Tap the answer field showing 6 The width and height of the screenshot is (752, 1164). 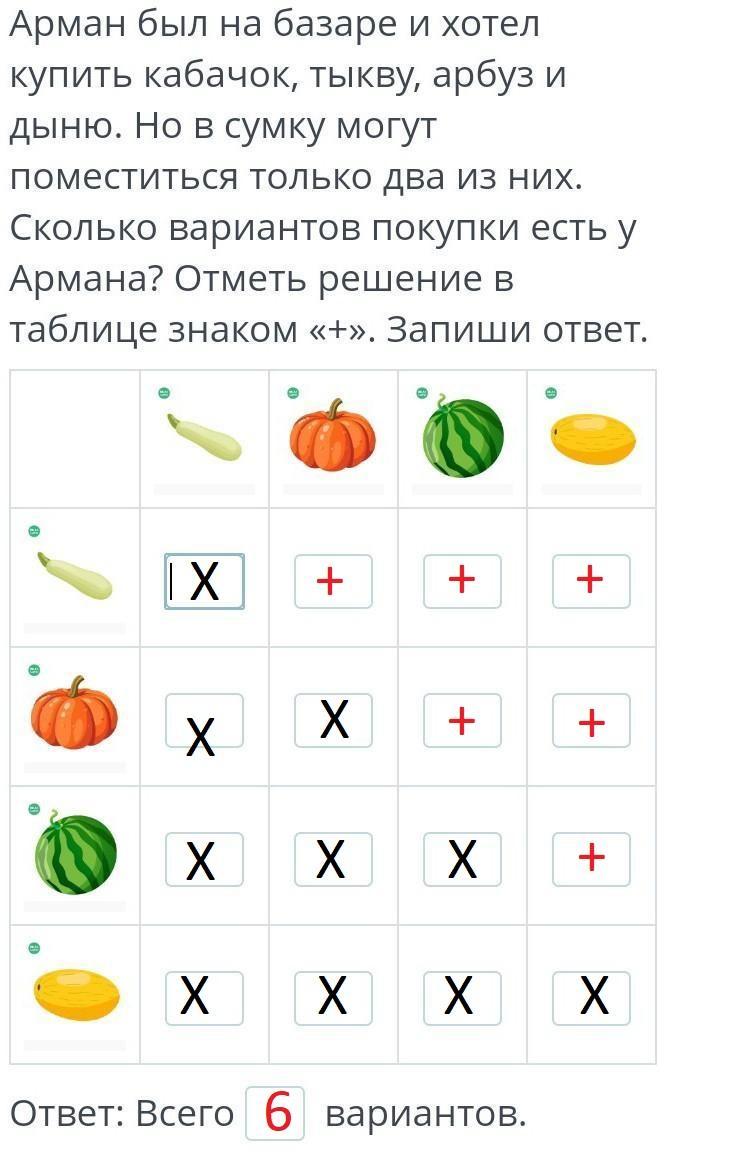276,1113
